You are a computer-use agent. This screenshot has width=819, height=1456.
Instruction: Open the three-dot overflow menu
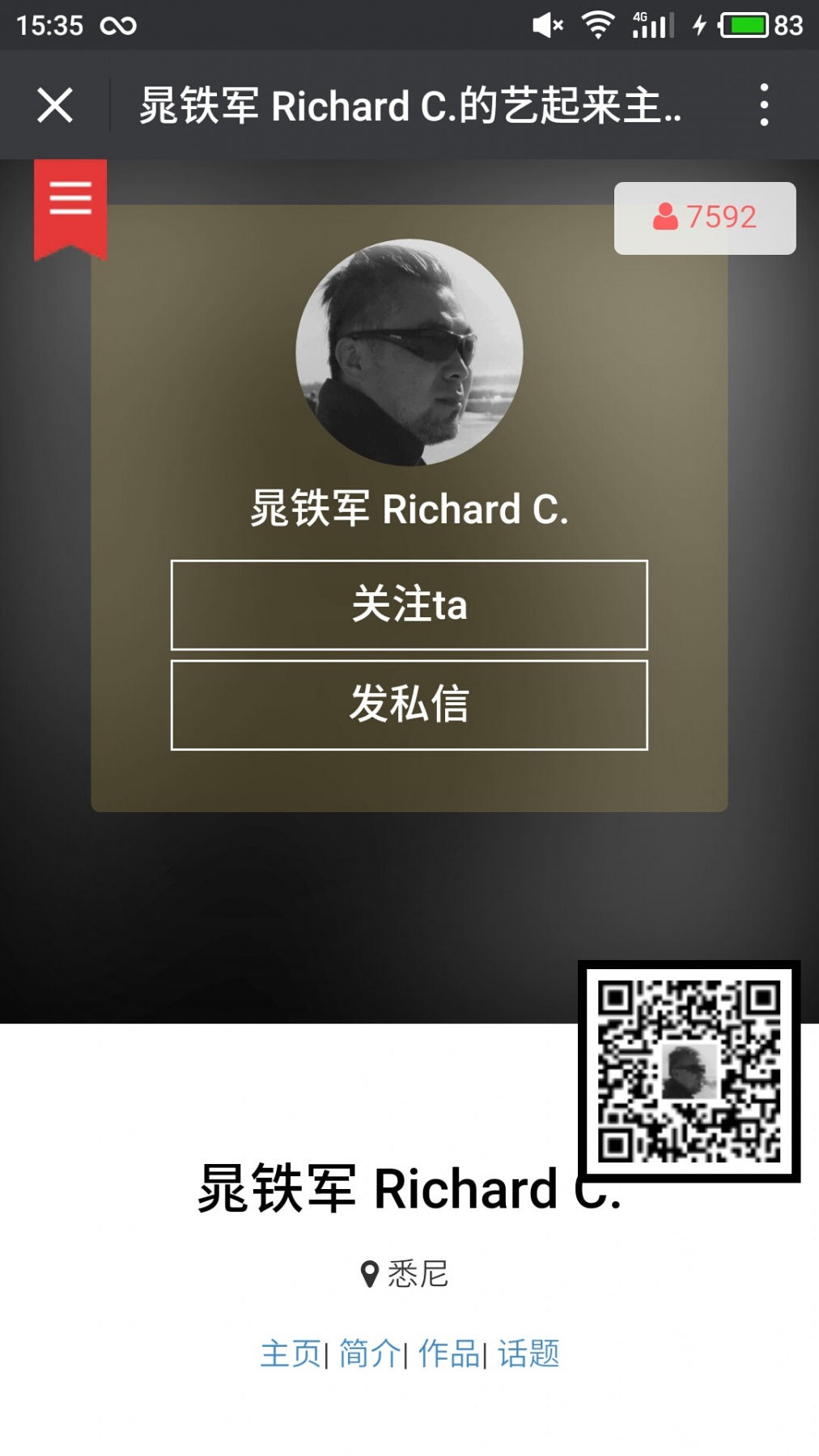[x=764, y=105]
